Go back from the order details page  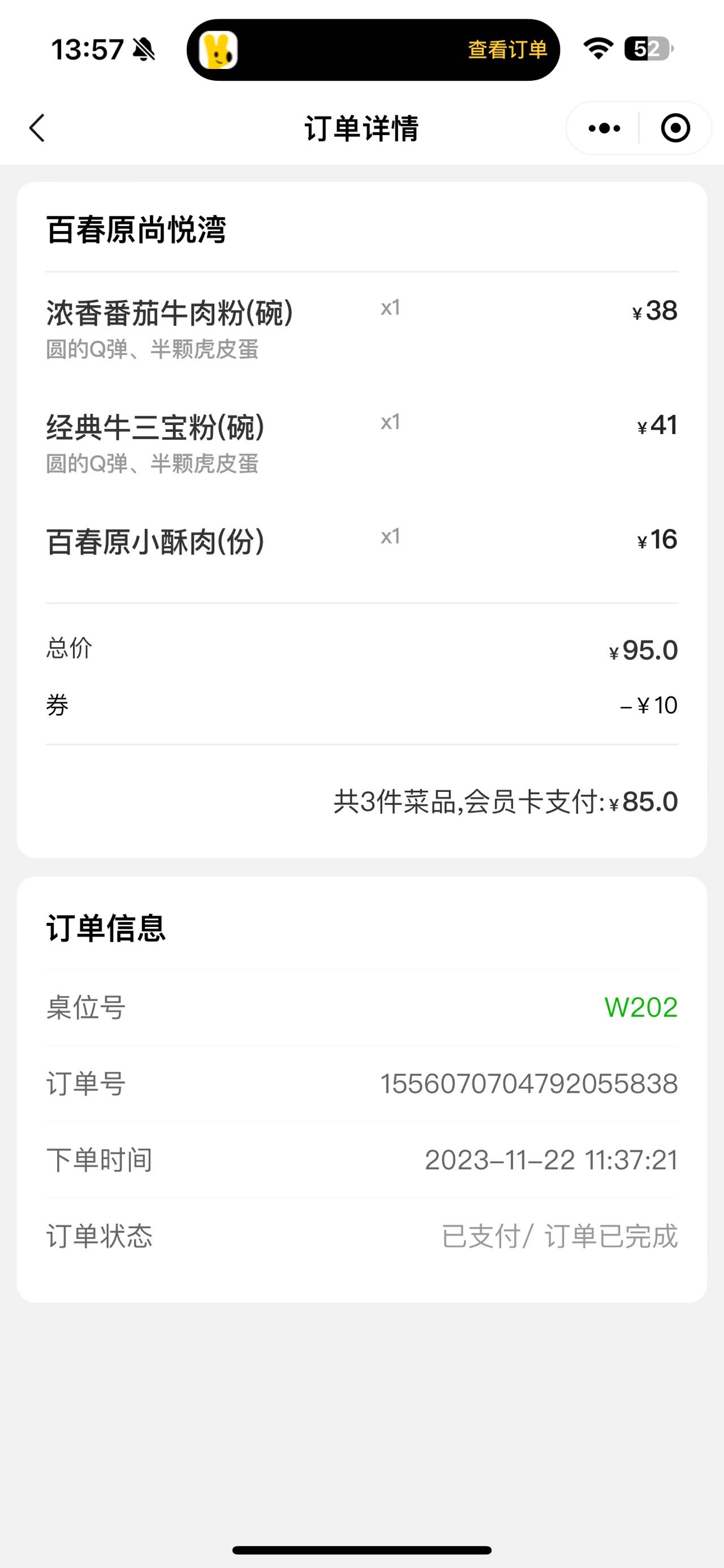pos(37,128)
